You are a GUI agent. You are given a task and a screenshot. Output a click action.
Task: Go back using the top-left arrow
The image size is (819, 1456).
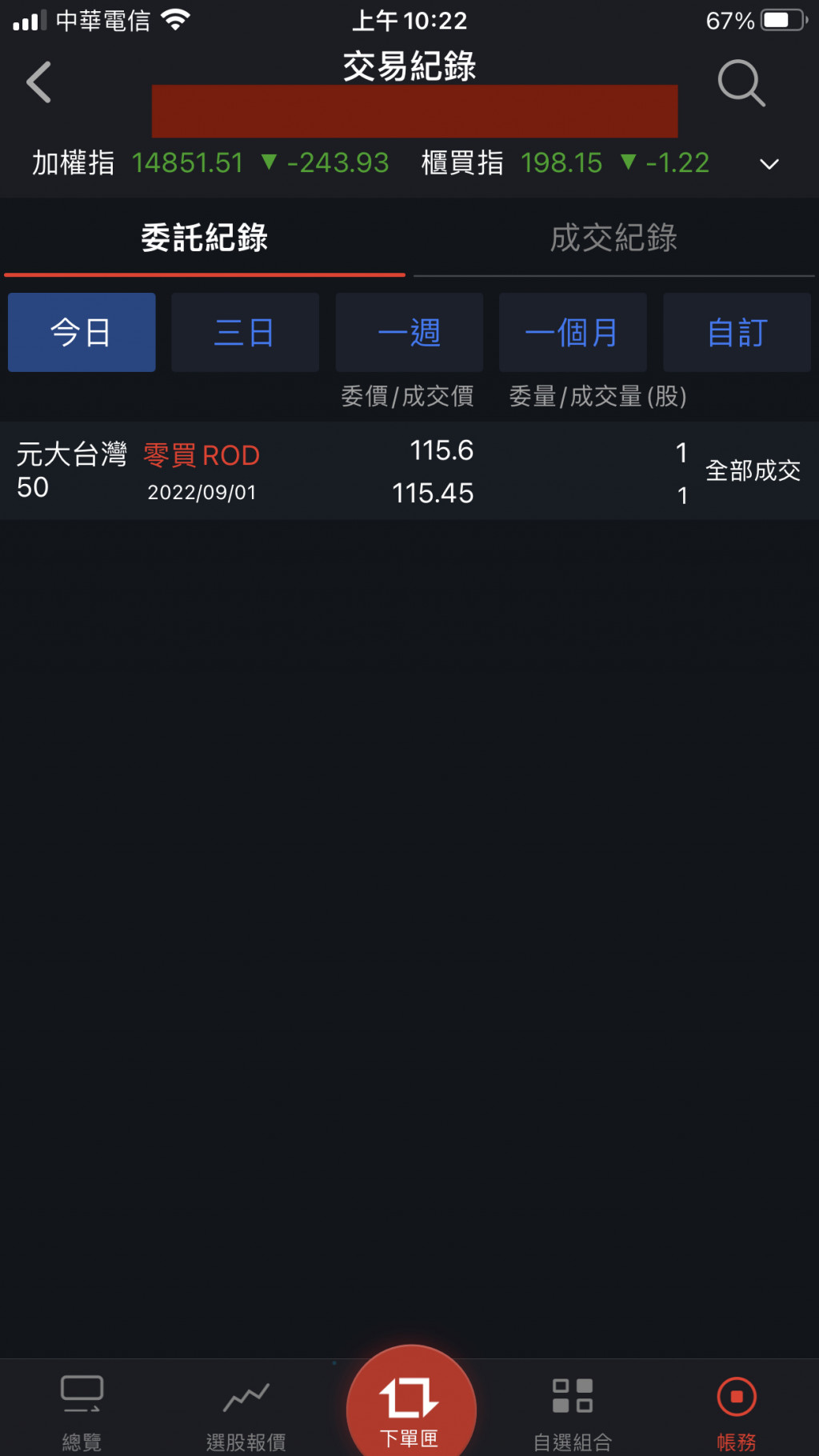pos(38,82)
